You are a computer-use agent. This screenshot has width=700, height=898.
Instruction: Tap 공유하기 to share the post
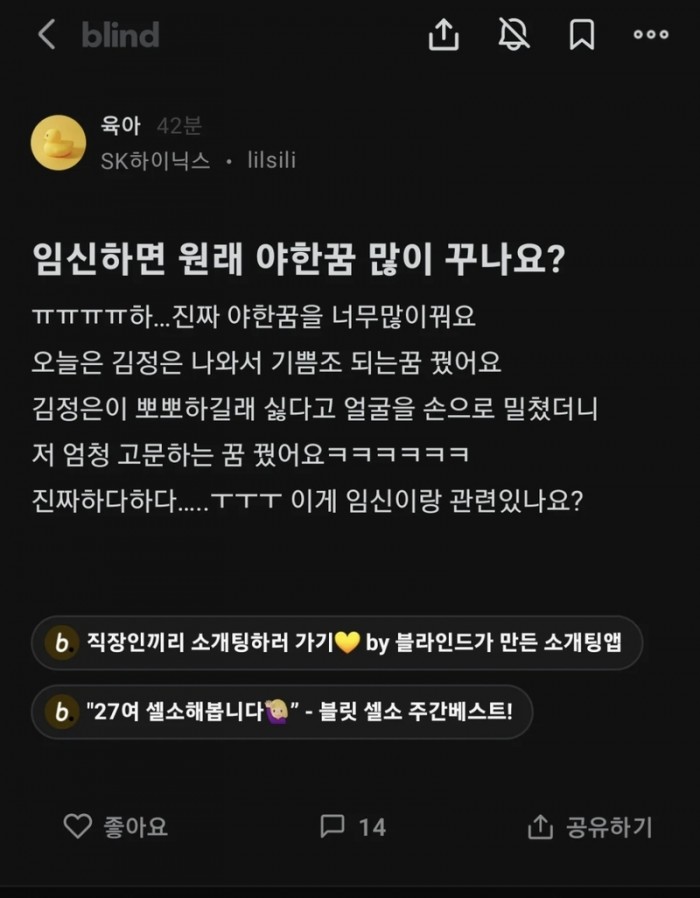pyautogui.click(x=590, y=826)
